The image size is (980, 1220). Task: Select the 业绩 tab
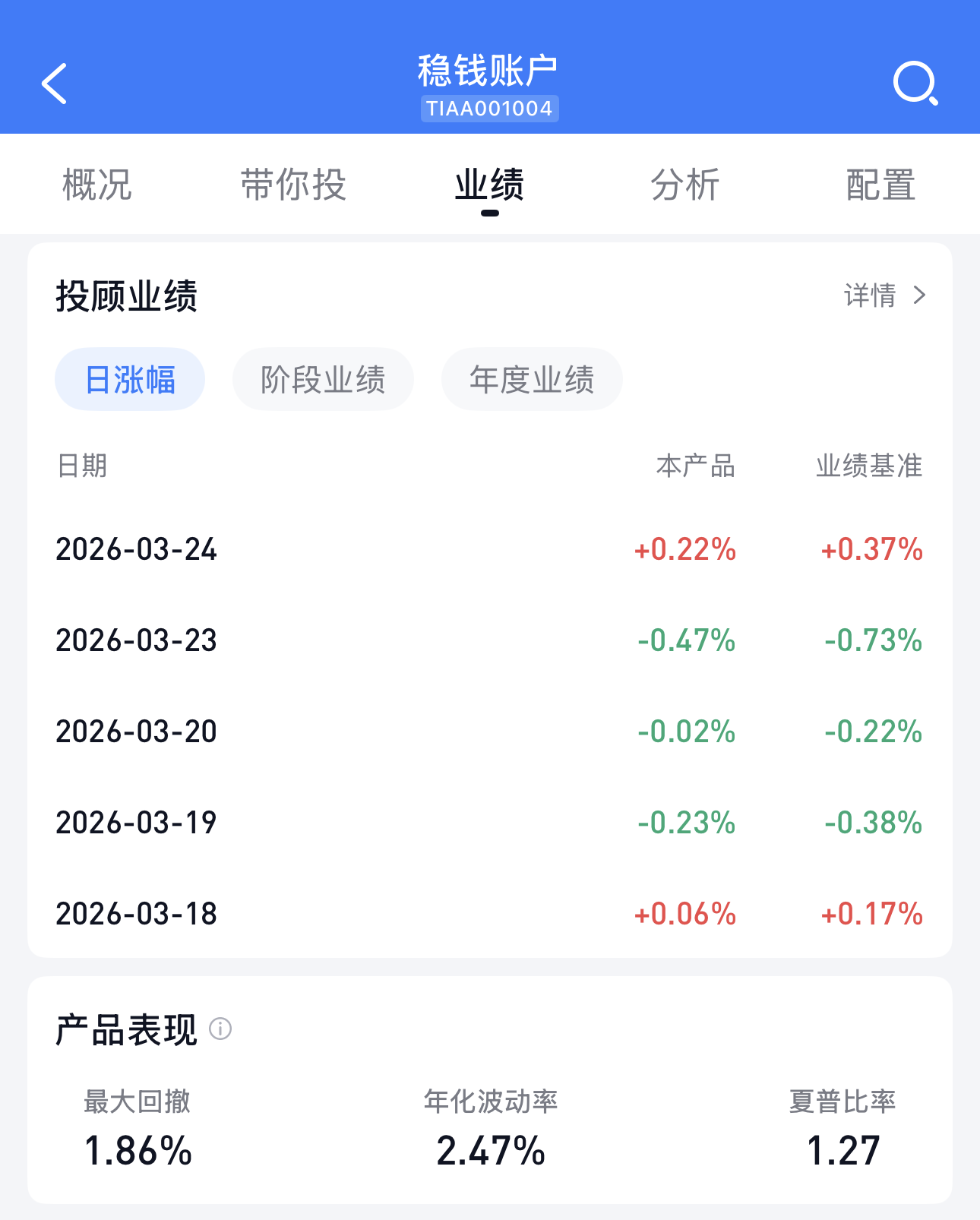click(x=489, y=185)
